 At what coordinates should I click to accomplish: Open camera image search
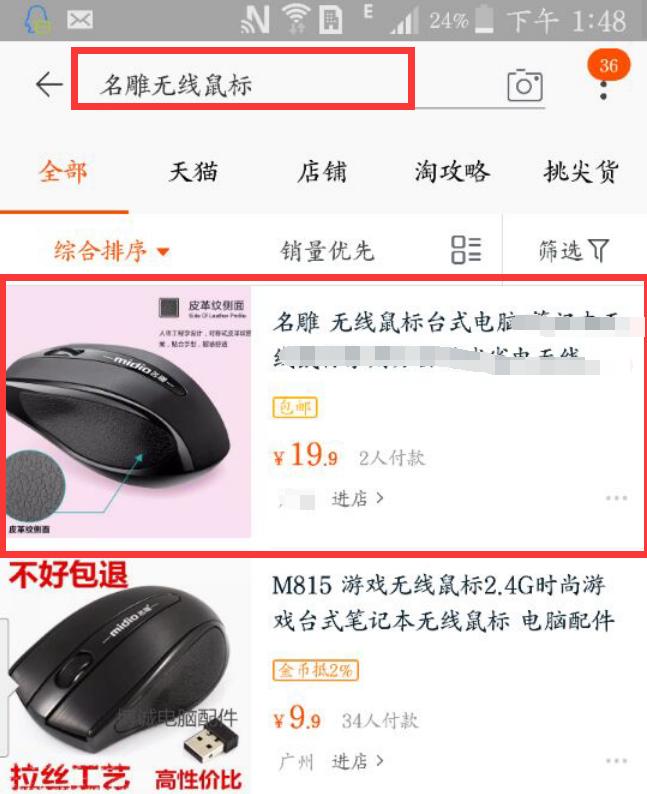[524, 85]
